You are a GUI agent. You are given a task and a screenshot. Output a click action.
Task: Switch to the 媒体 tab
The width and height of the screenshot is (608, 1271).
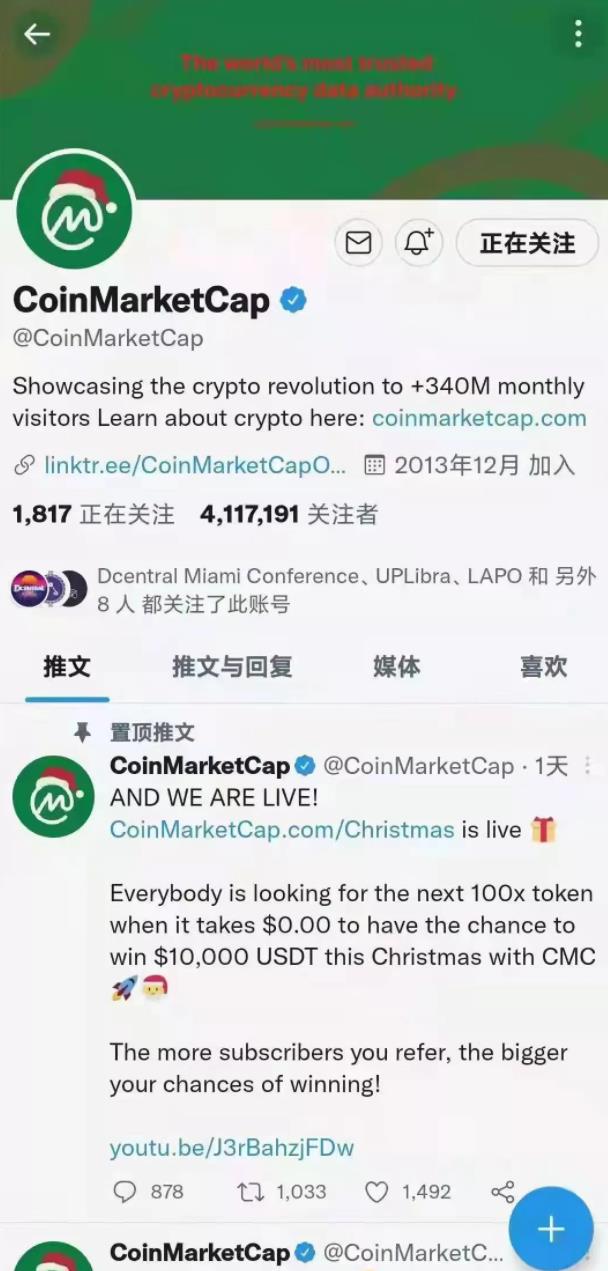tap(397, 667)
